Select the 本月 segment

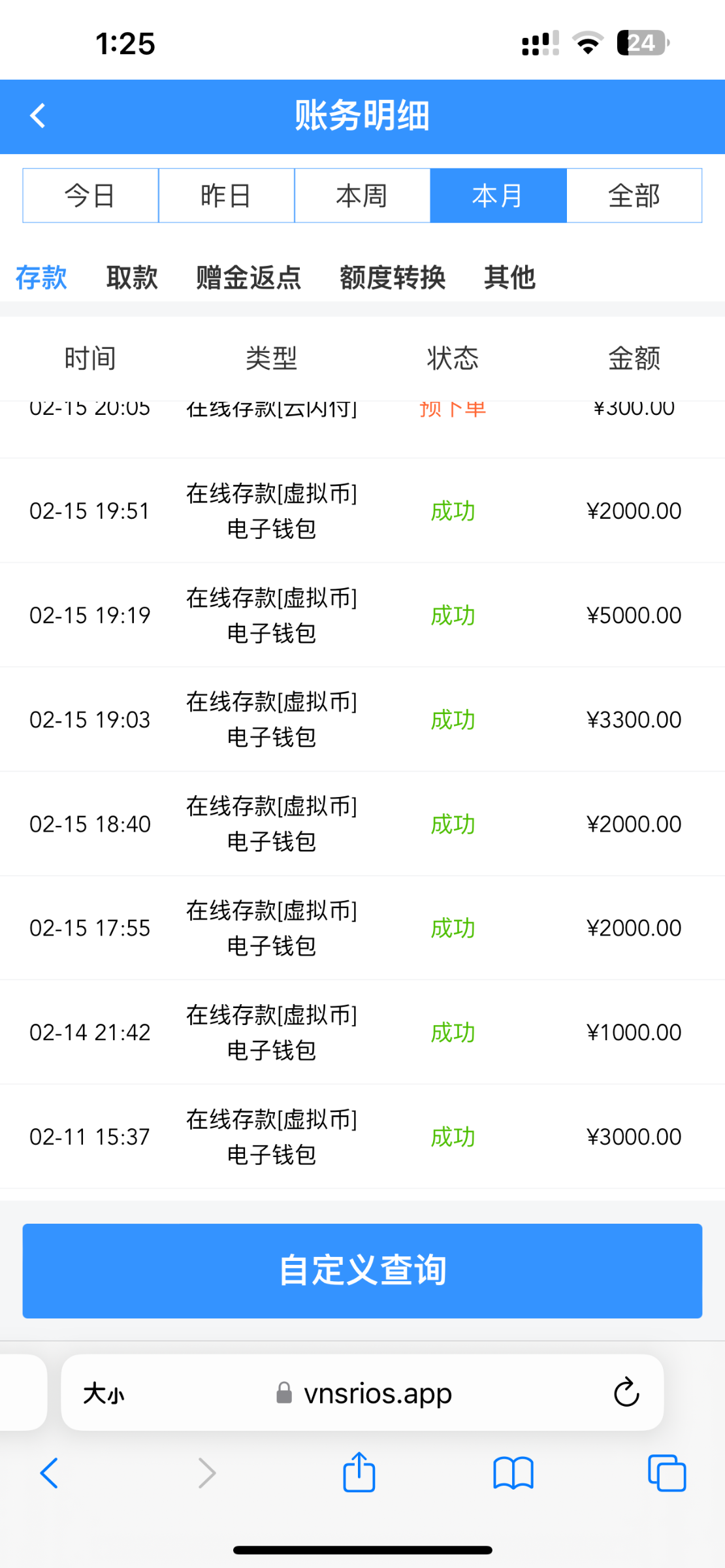pos(498,195)
